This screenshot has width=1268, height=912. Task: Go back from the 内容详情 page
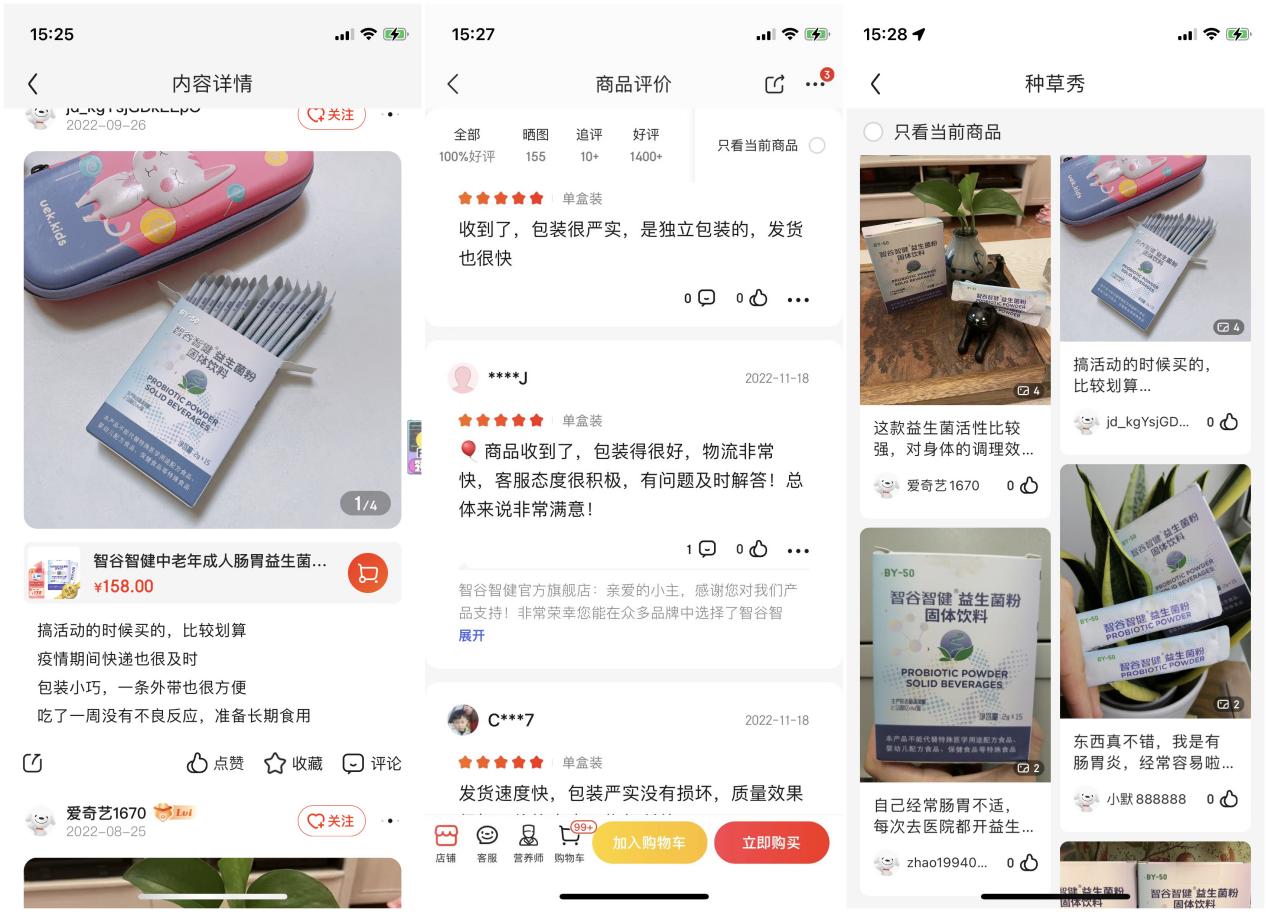(33, 84)
